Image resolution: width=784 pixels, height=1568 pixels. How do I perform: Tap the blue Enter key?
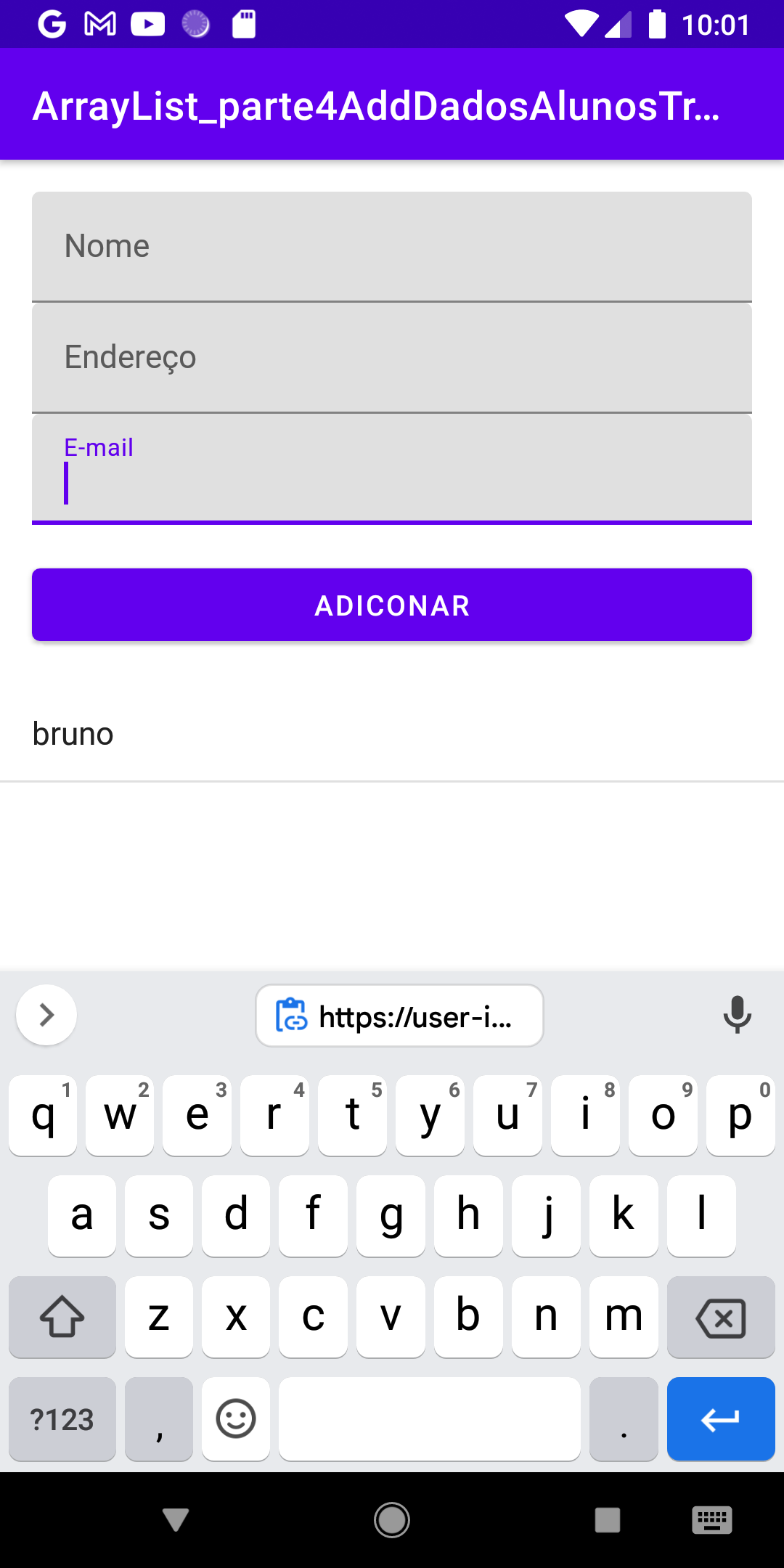[x=720, y=1419]
